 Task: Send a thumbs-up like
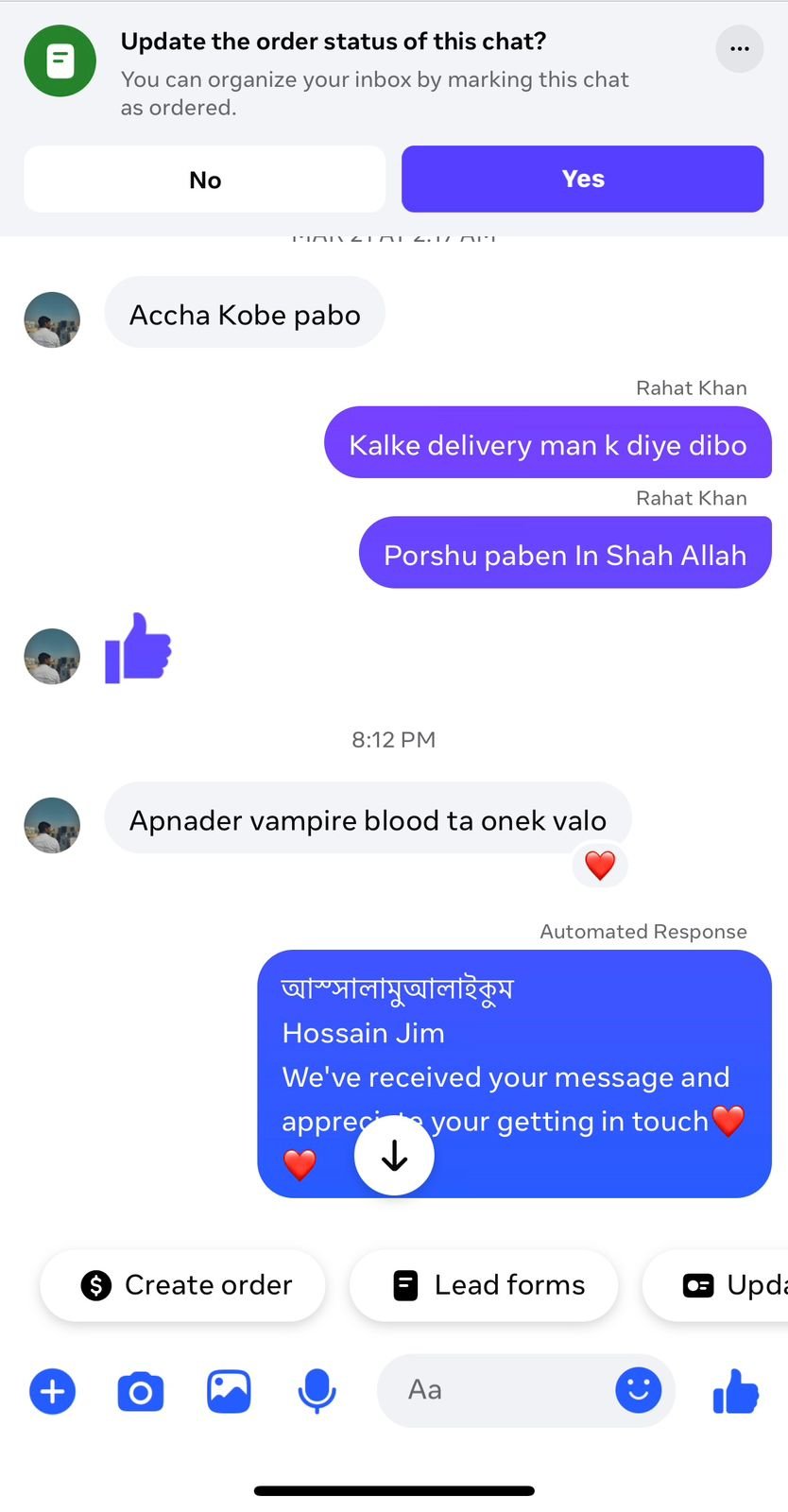point(735,1391)
